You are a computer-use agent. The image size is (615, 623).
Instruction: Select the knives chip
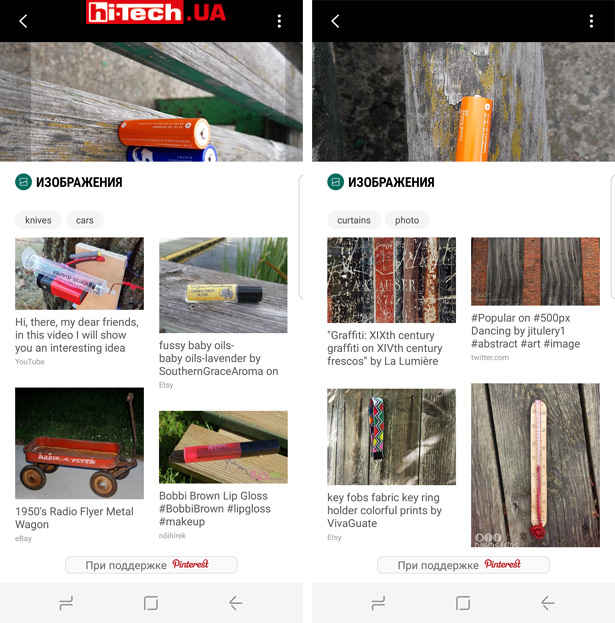coord(38,220)
